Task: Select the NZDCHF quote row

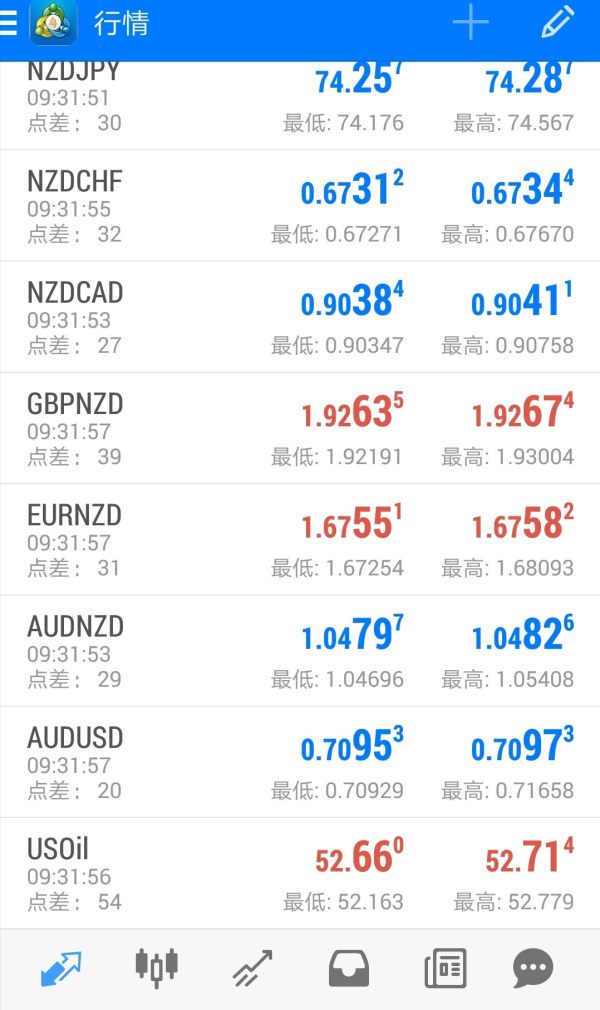Action: point(300,205)
